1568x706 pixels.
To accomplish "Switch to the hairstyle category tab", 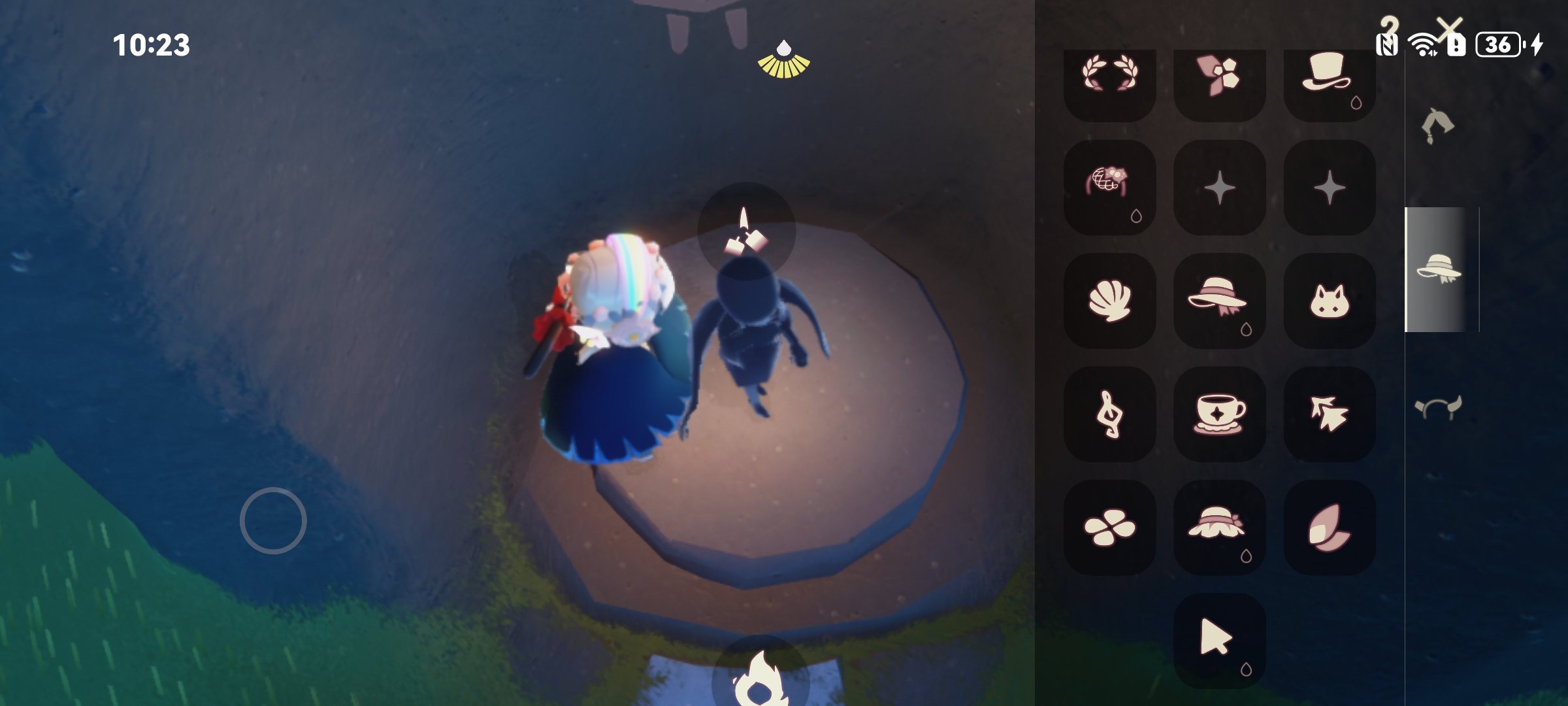I will click(1437, 126).
